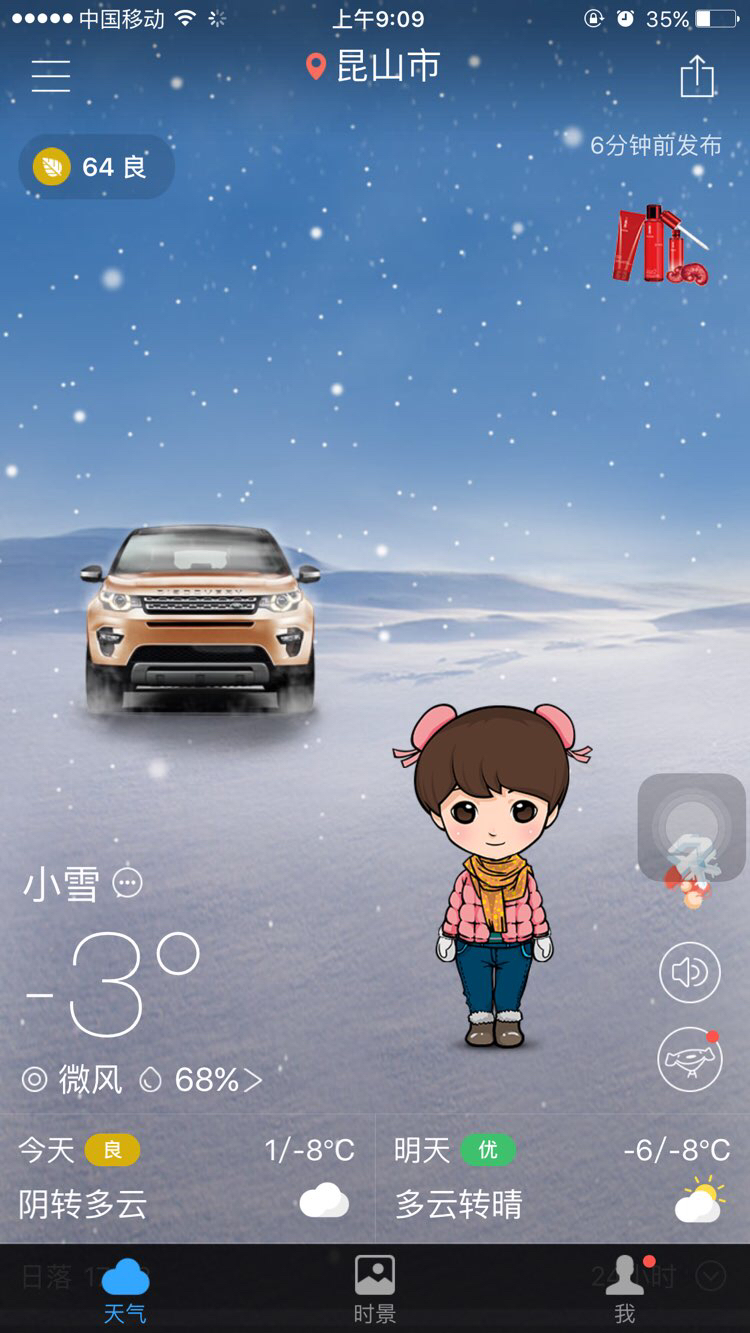750x1333 pixels.
Task: View tomorrow's forecast 明天 多云转晴
Action: [x=563, y=1179]
